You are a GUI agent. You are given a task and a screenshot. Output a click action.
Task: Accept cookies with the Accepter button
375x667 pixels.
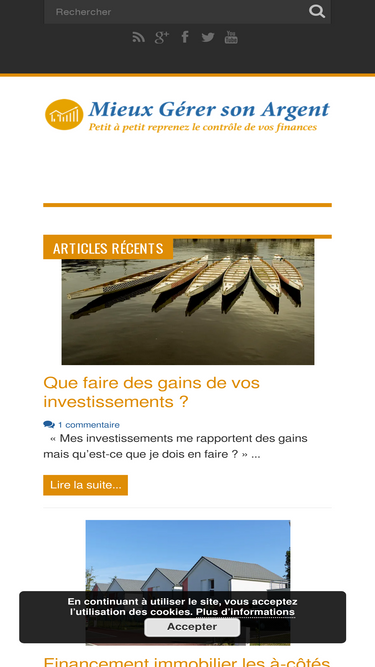[192, 627]
